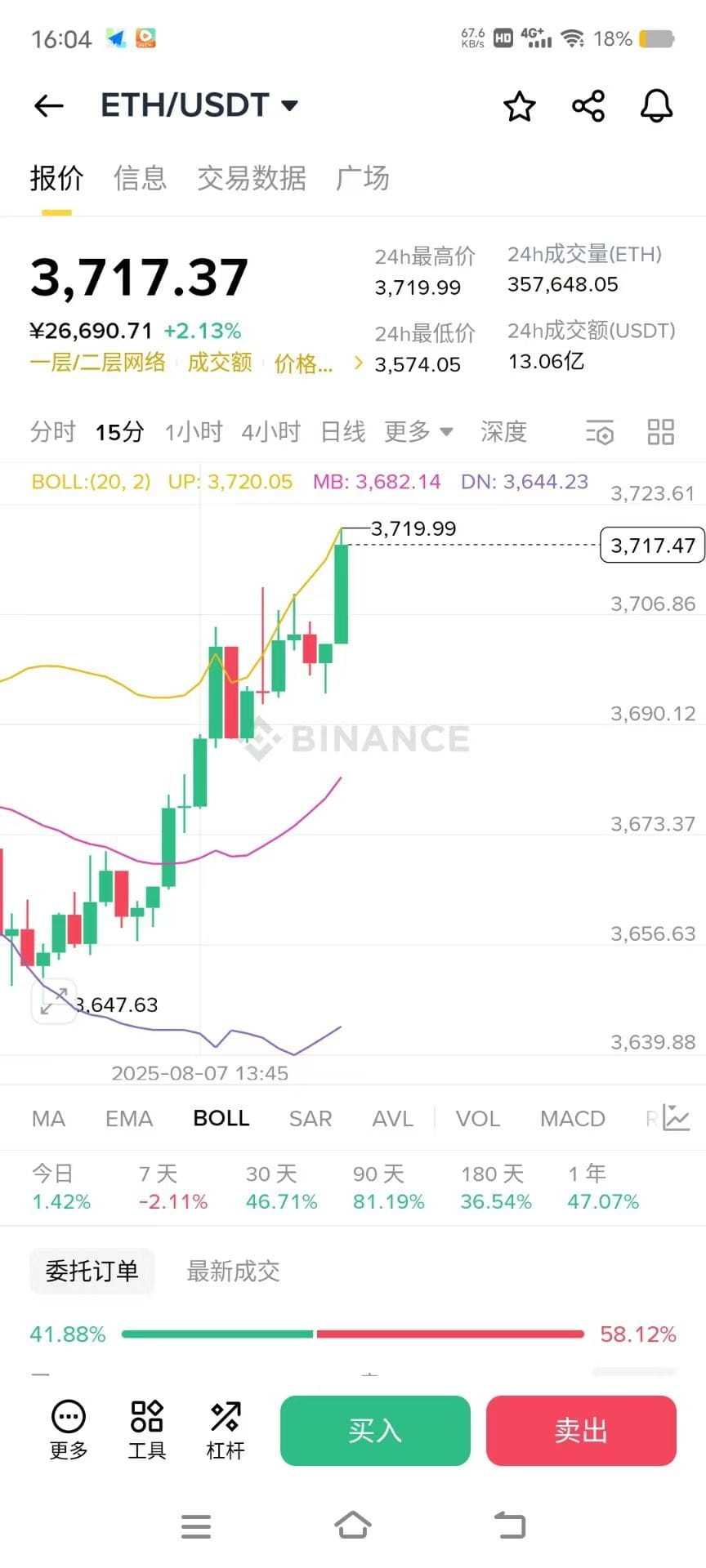Switch to 最新成交 list
The image size is (706, 1568).
click(233, 1271)
